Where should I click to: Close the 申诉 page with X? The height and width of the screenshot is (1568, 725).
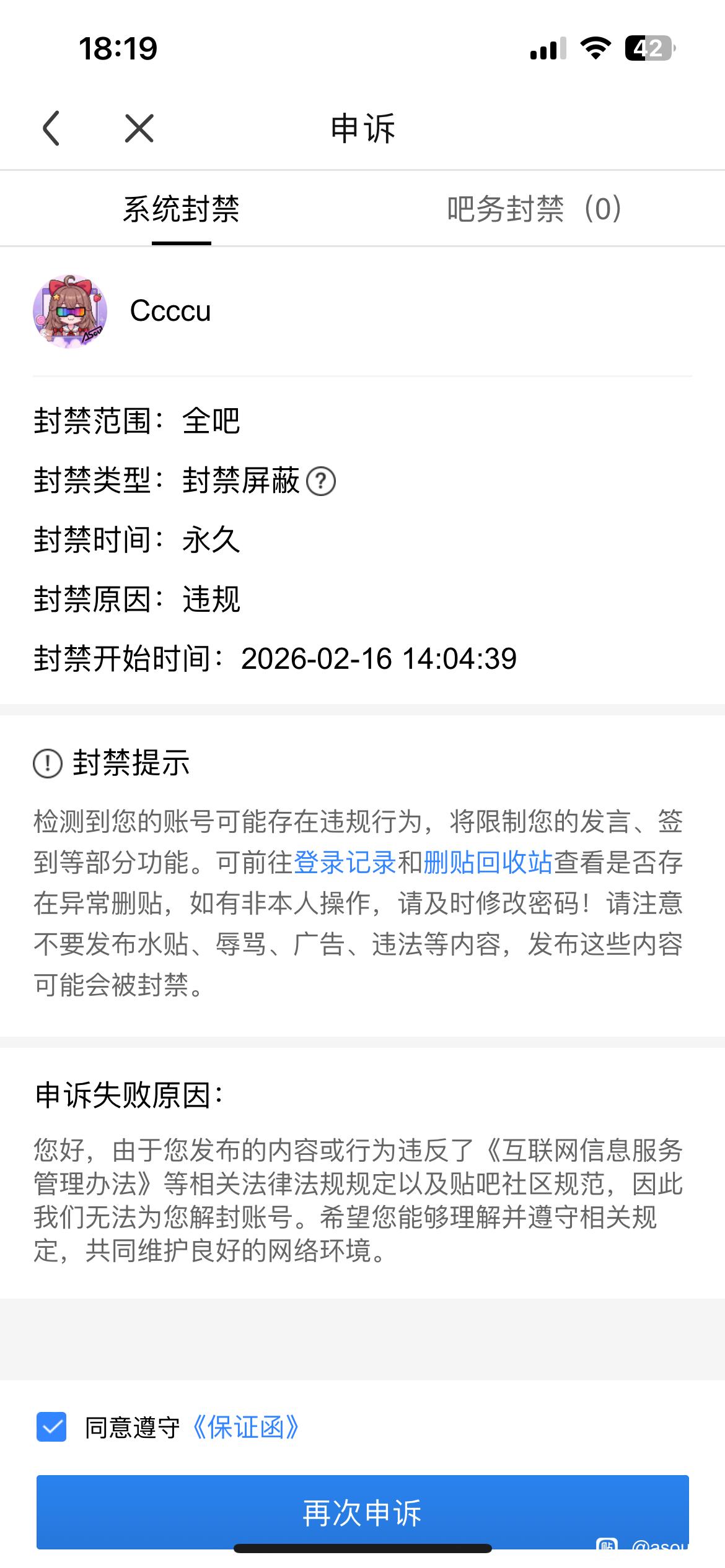[139, 128]
